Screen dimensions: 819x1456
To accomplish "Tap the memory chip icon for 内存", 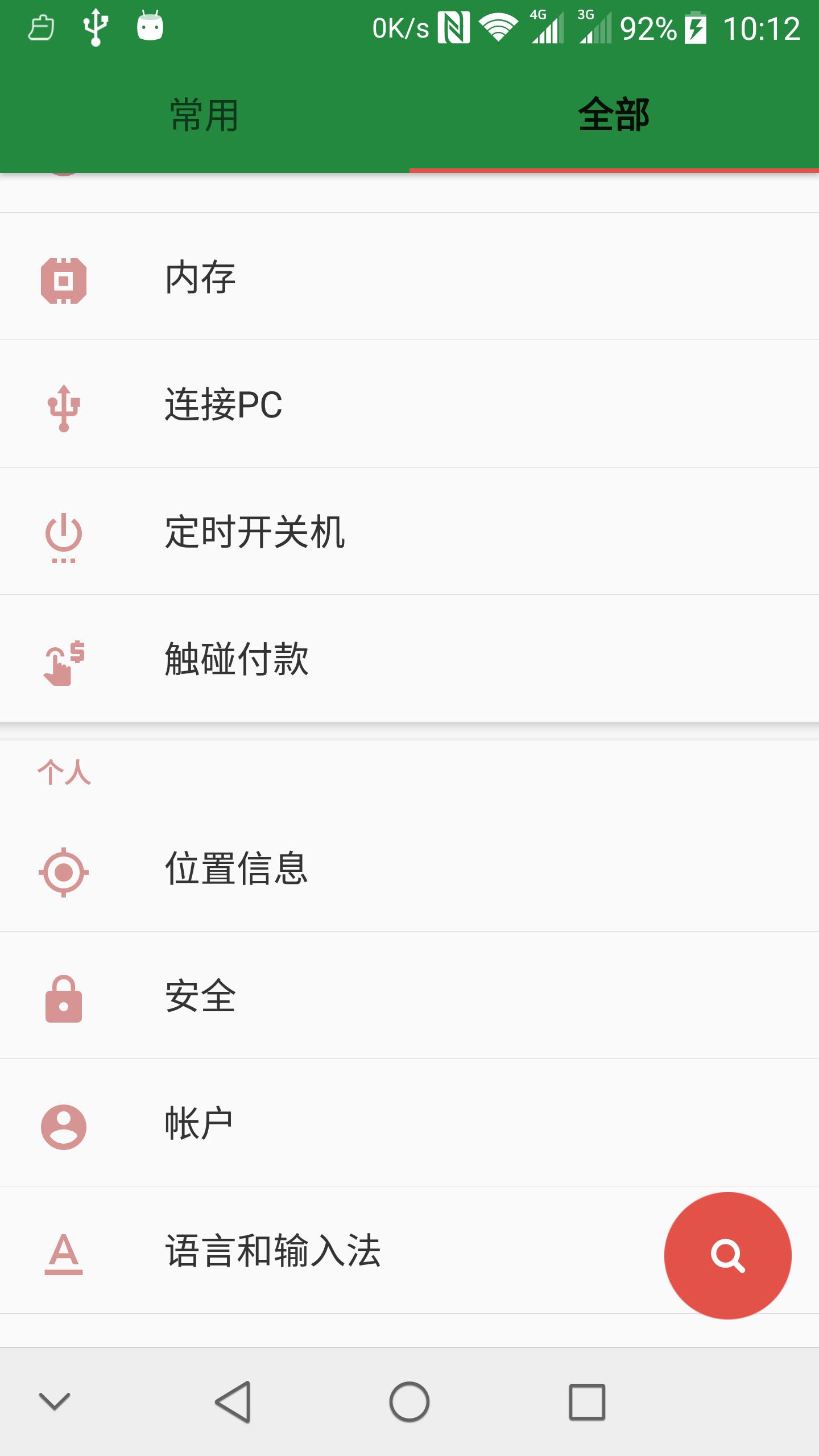I will tap(64, 278).
